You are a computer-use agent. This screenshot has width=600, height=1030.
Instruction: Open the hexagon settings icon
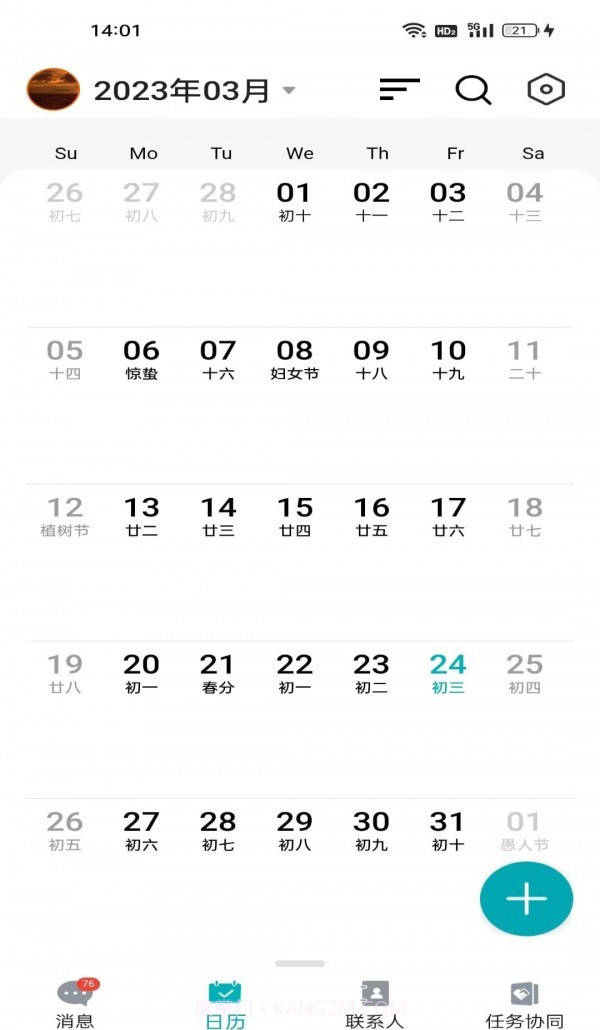tap(546, 90)
